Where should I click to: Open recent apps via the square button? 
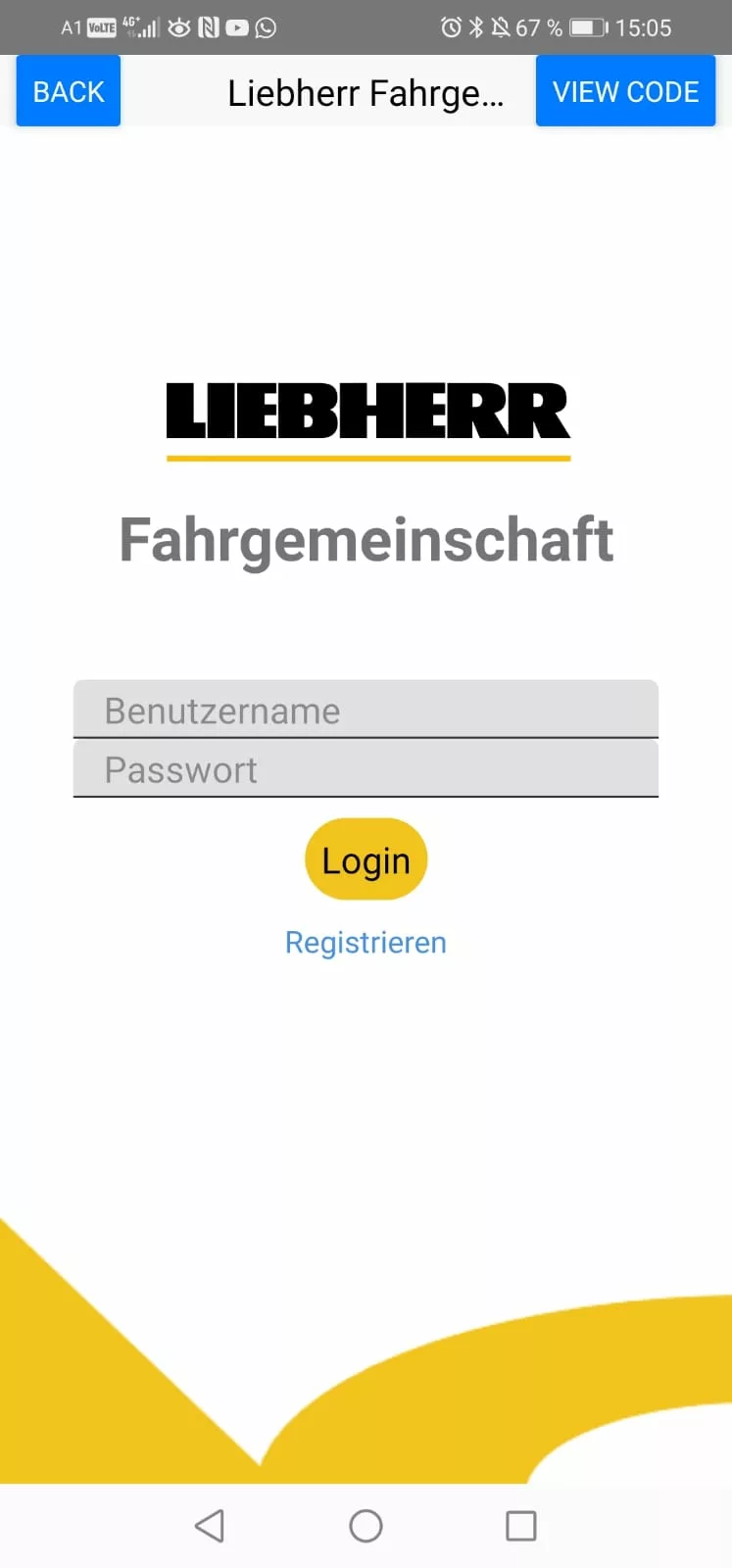click(x=520, y=1526)
